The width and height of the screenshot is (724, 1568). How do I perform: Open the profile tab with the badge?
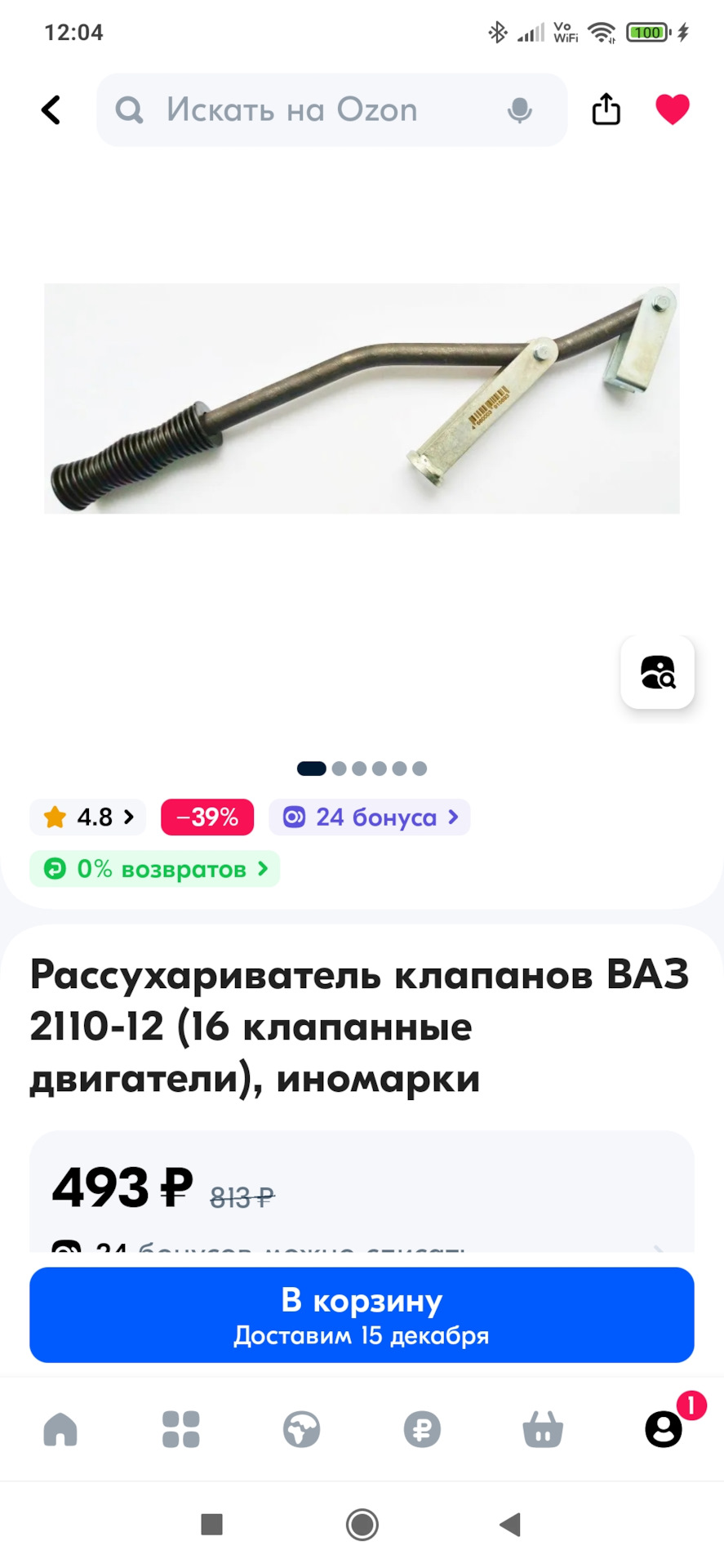pyautogui.click(x=664, y=1429)
